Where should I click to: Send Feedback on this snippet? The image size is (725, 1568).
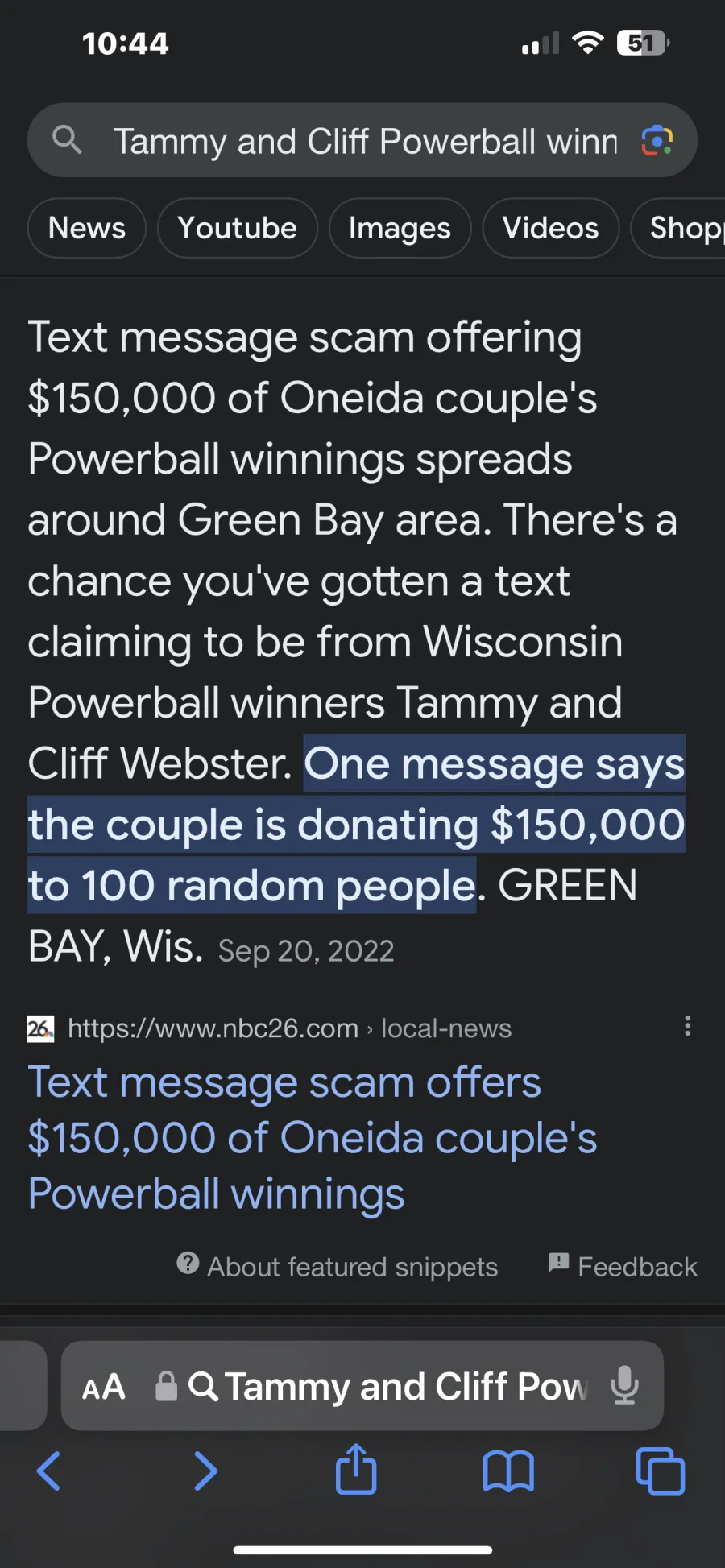[623, 1266]
